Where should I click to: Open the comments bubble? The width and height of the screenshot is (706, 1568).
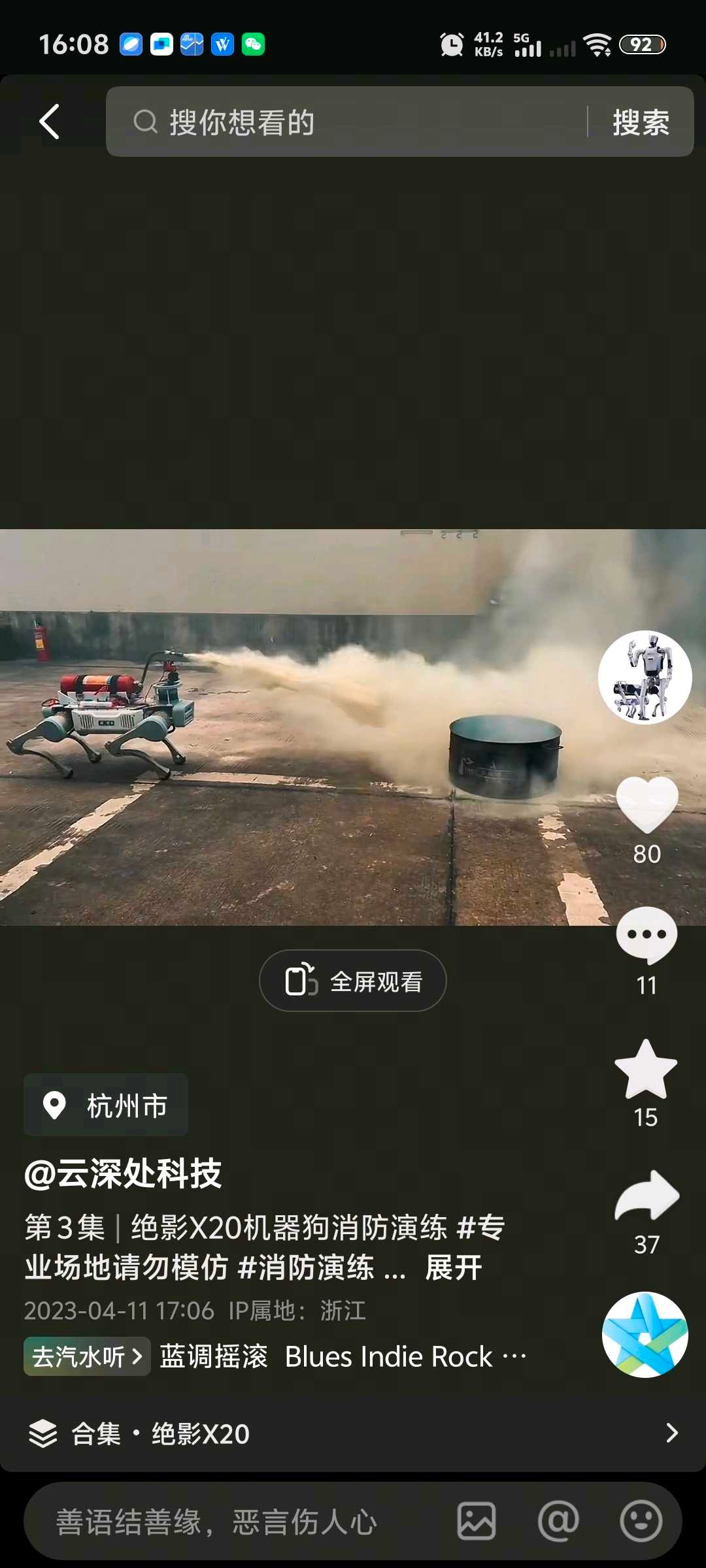pos(647,936)
